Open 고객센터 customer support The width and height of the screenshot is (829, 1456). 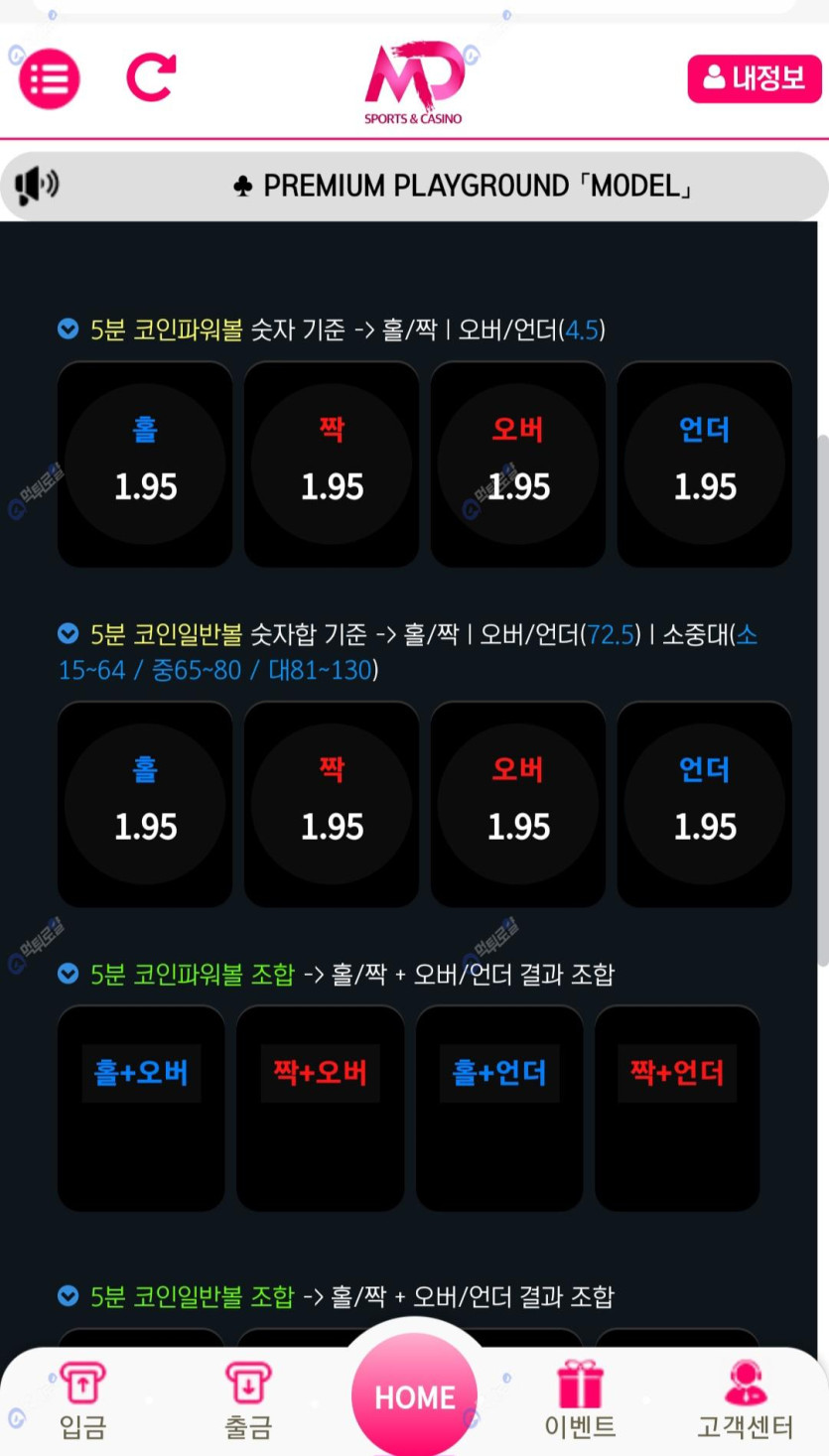[745, 1401]
